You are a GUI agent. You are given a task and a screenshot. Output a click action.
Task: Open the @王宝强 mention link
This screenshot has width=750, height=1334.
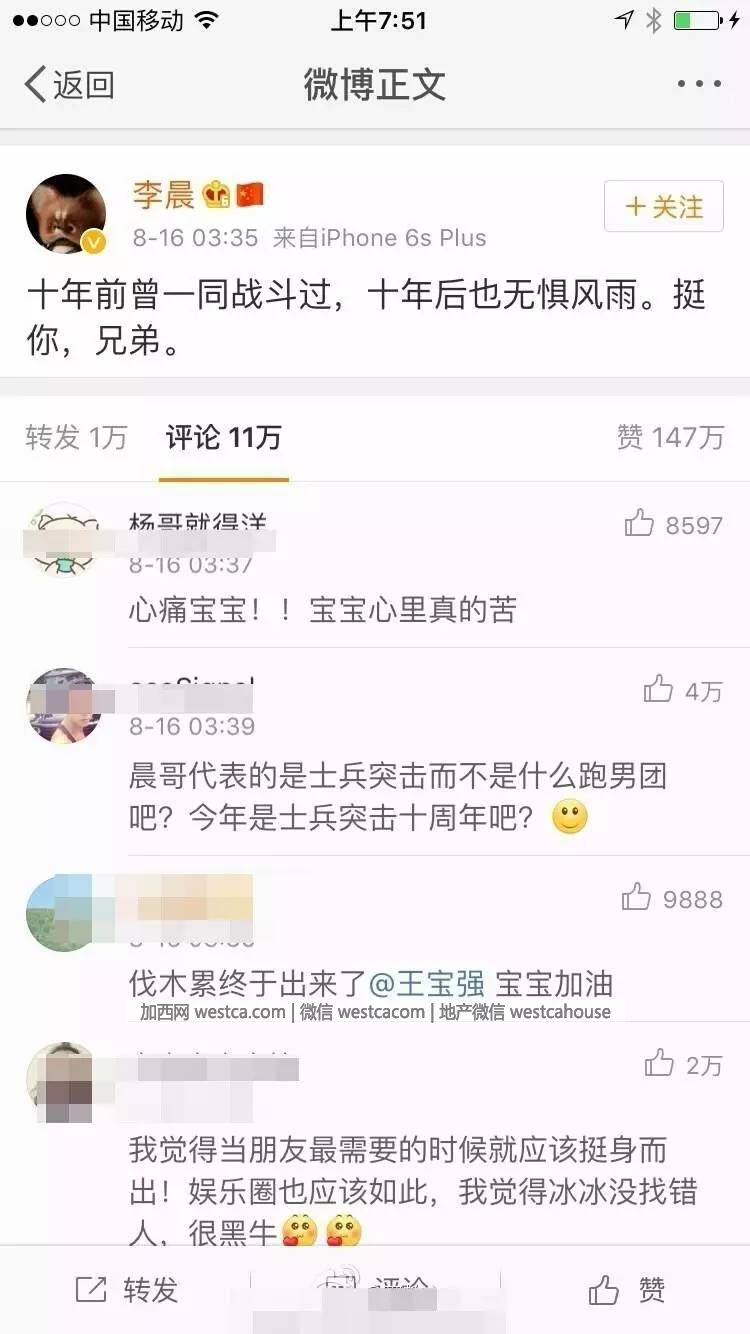click(427, 984)
